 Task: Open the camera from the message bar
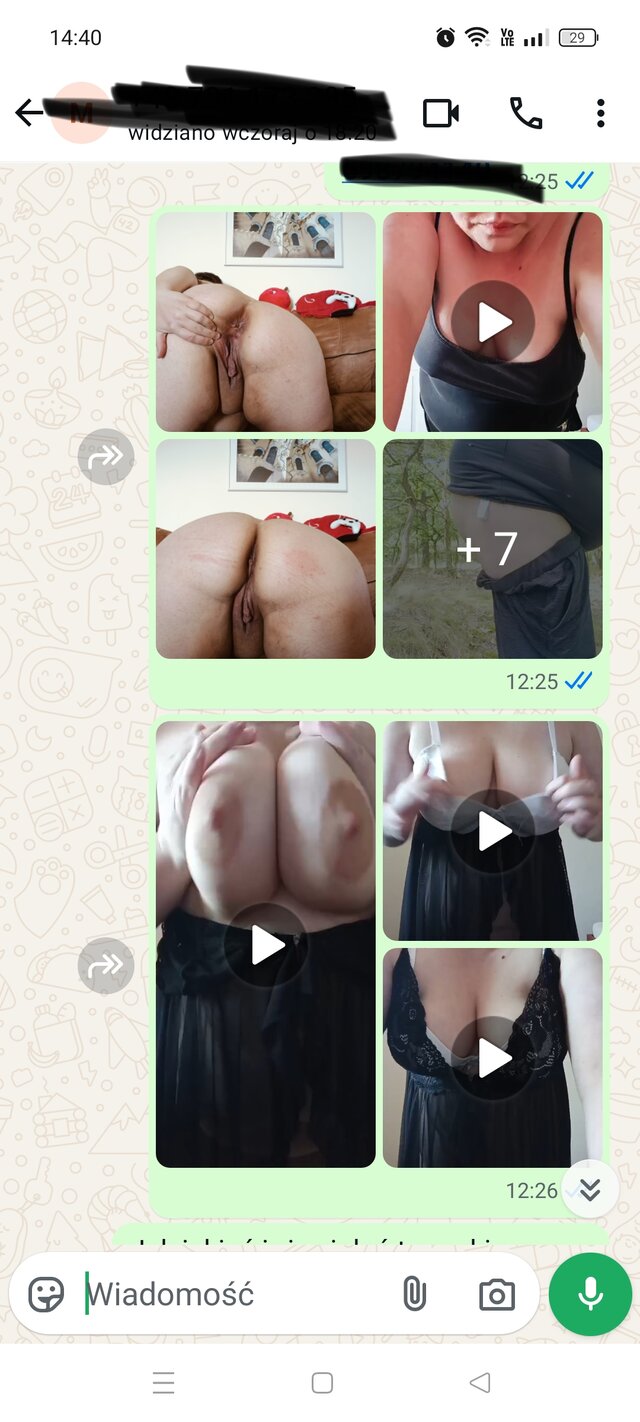496,1294
